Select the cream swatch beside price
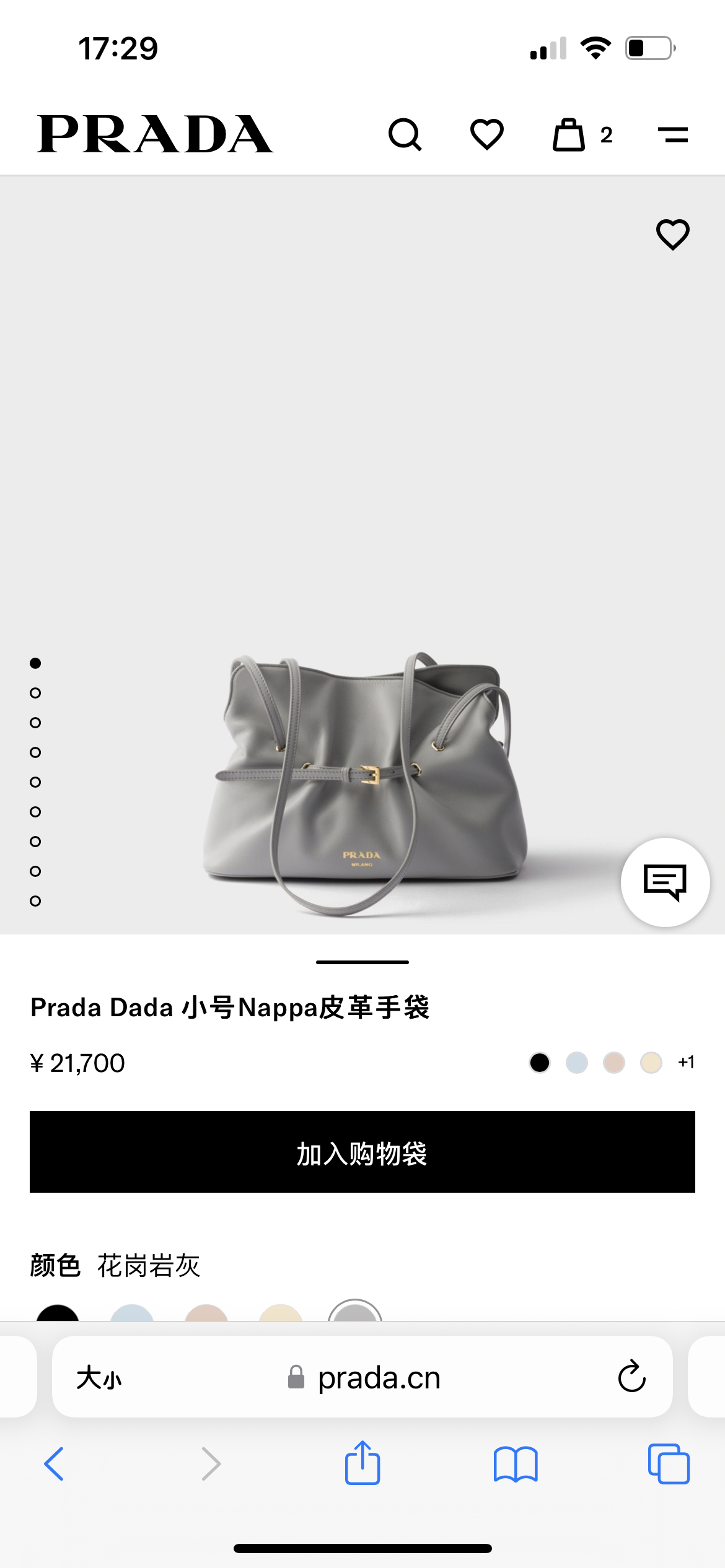The height and width of the screenshot is (1568, 725). [651, 1063]
